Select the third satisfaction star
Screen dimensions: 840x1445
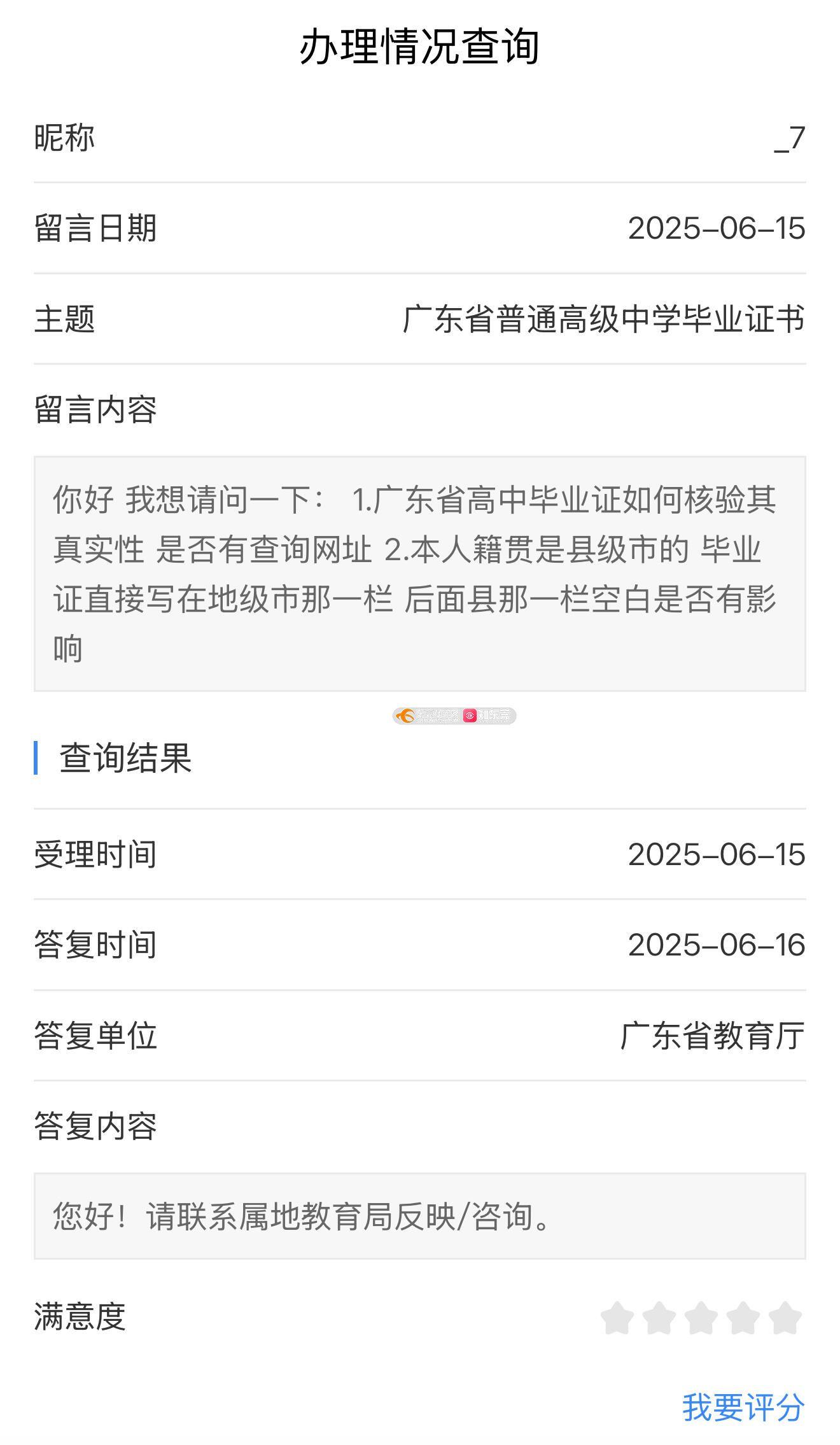[701, 1318]
